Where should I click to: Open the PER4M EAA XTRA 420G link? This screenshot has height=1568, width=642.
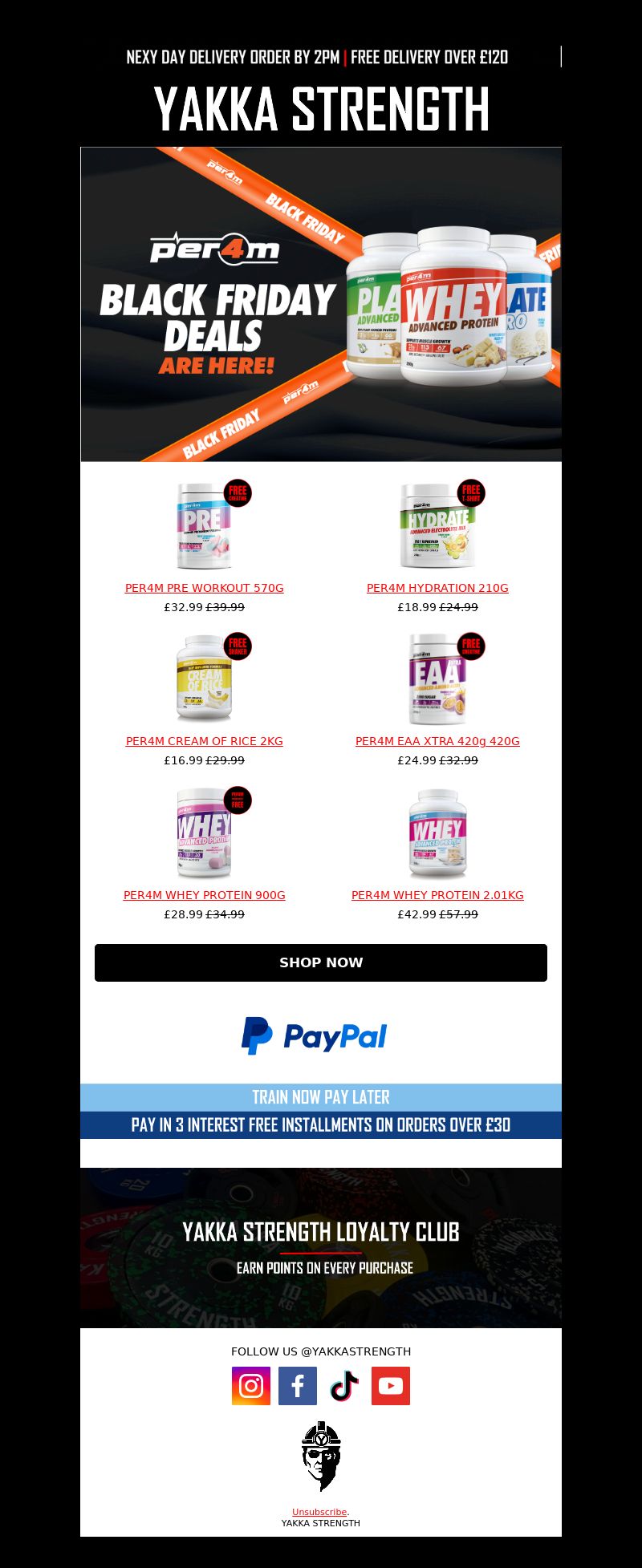point(437,741)
